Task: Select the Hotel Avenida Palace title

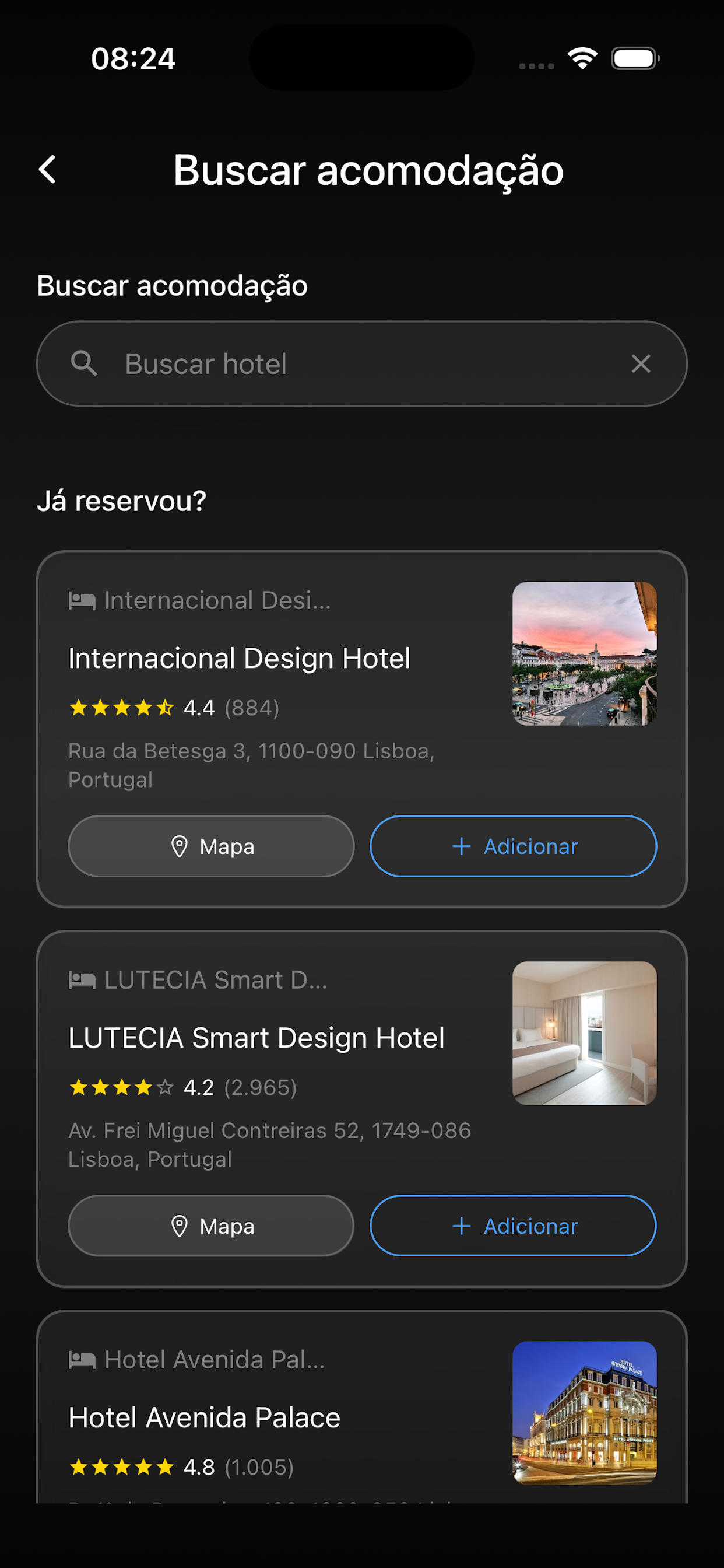Action: (x=205, y=1416)
